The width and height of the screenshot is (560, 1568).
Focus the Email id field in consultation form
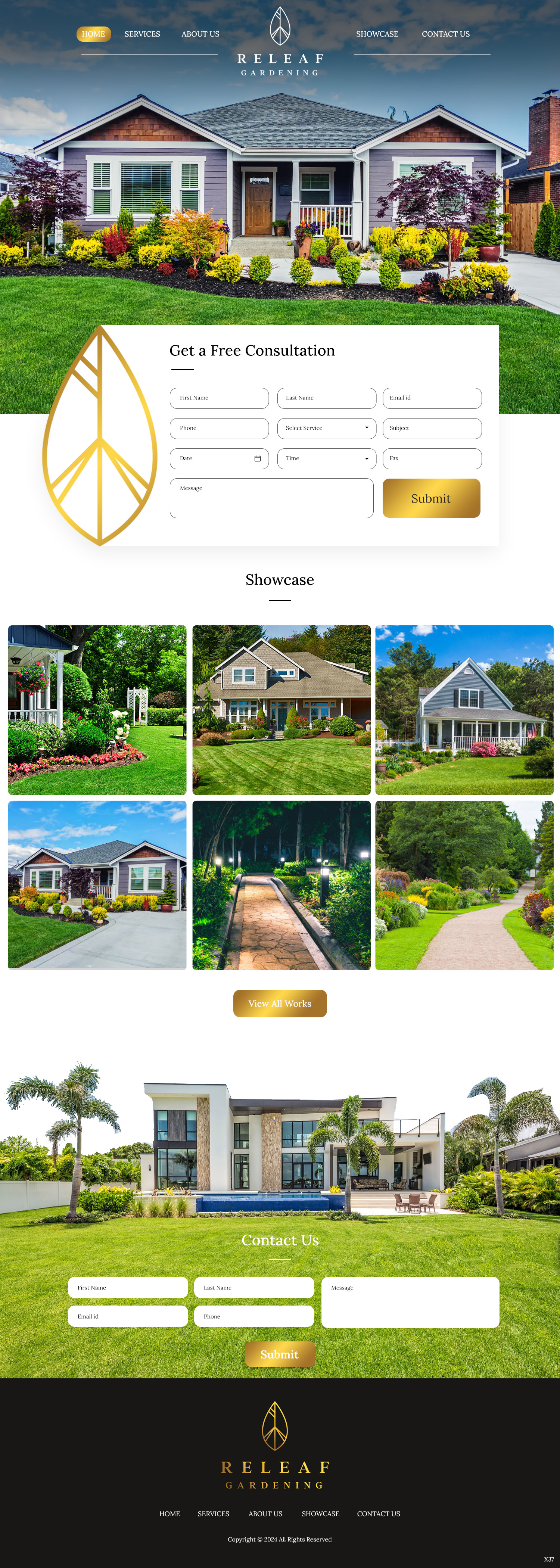tap(432, 398)
